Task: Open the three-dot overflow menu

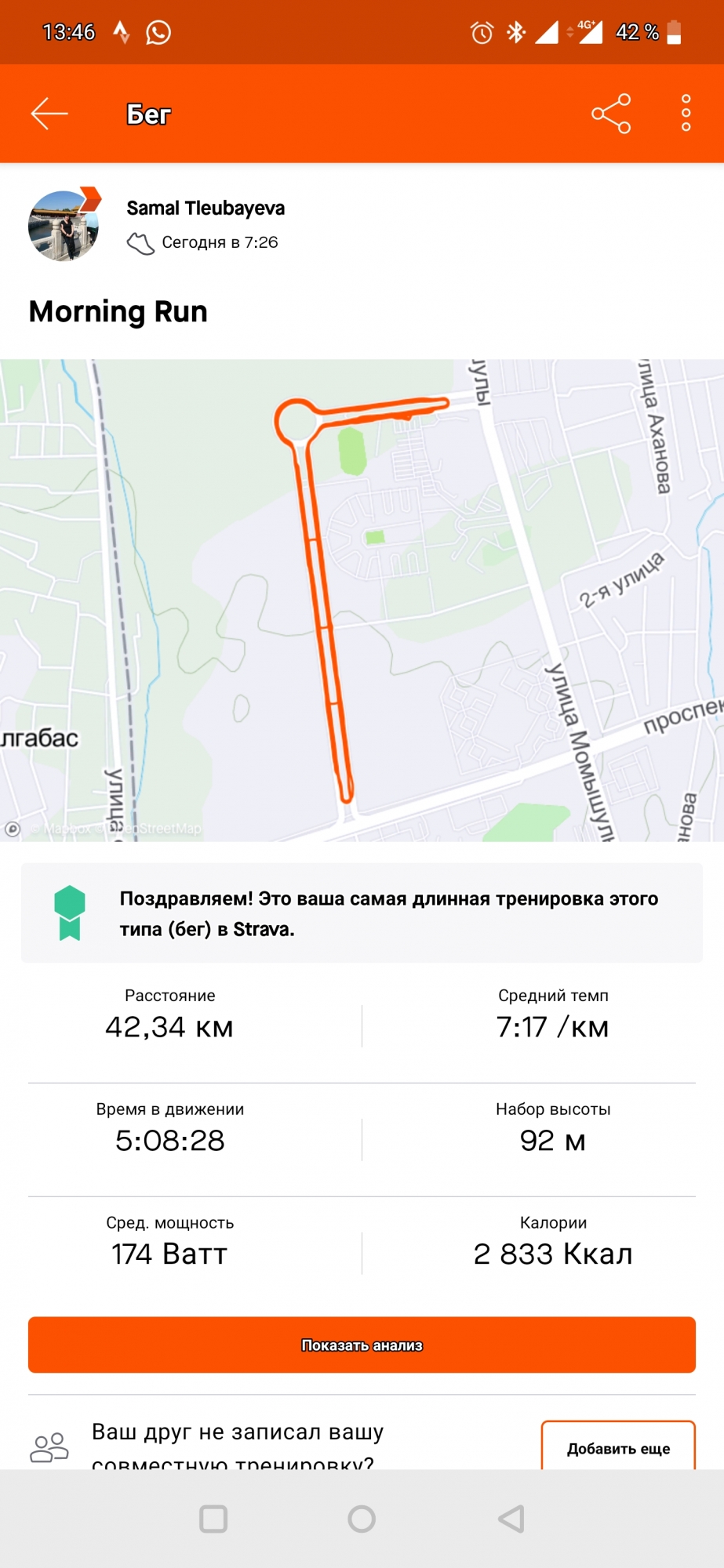Action: click(686, 114)
